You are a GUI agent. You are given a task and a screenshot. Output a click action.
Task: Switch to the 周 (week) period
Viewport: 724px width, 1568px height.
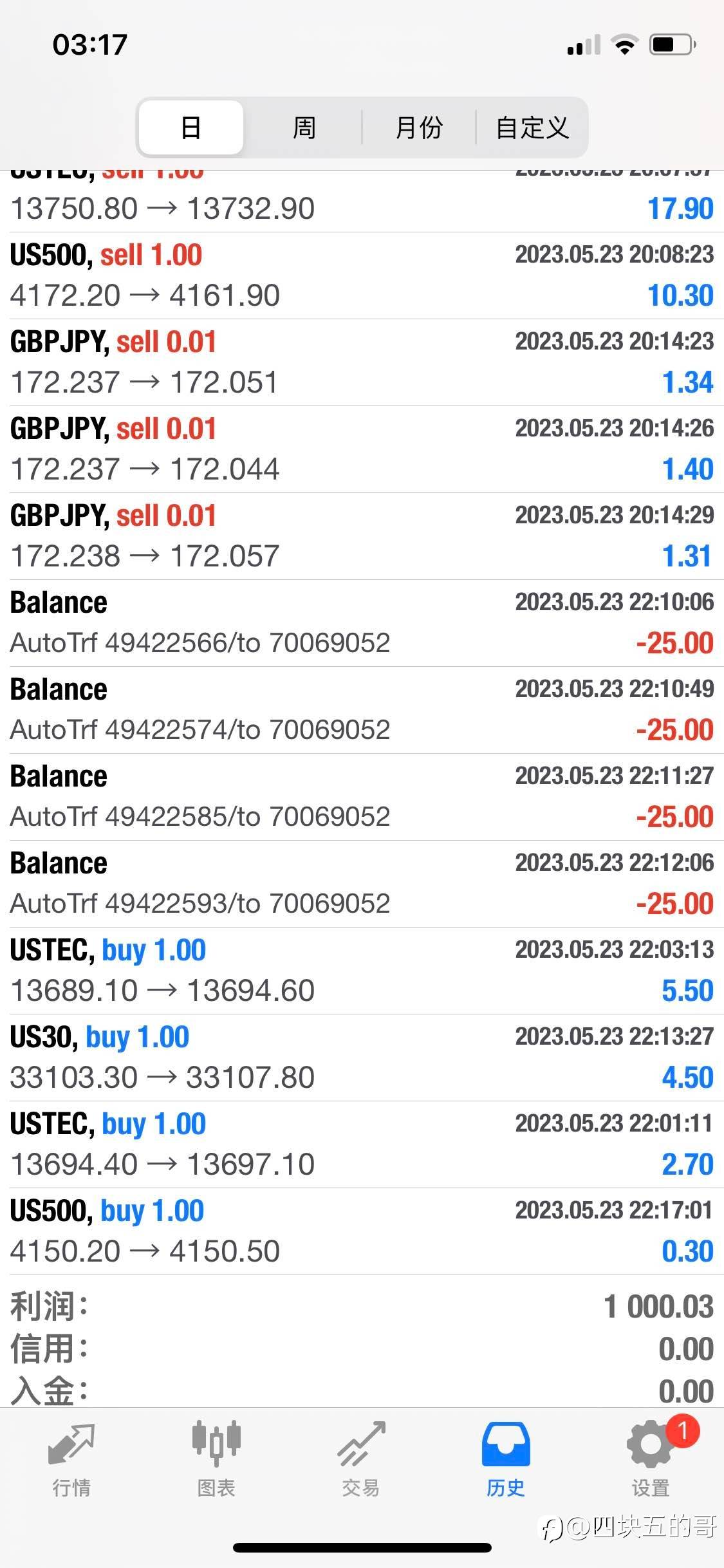[304, 127]
